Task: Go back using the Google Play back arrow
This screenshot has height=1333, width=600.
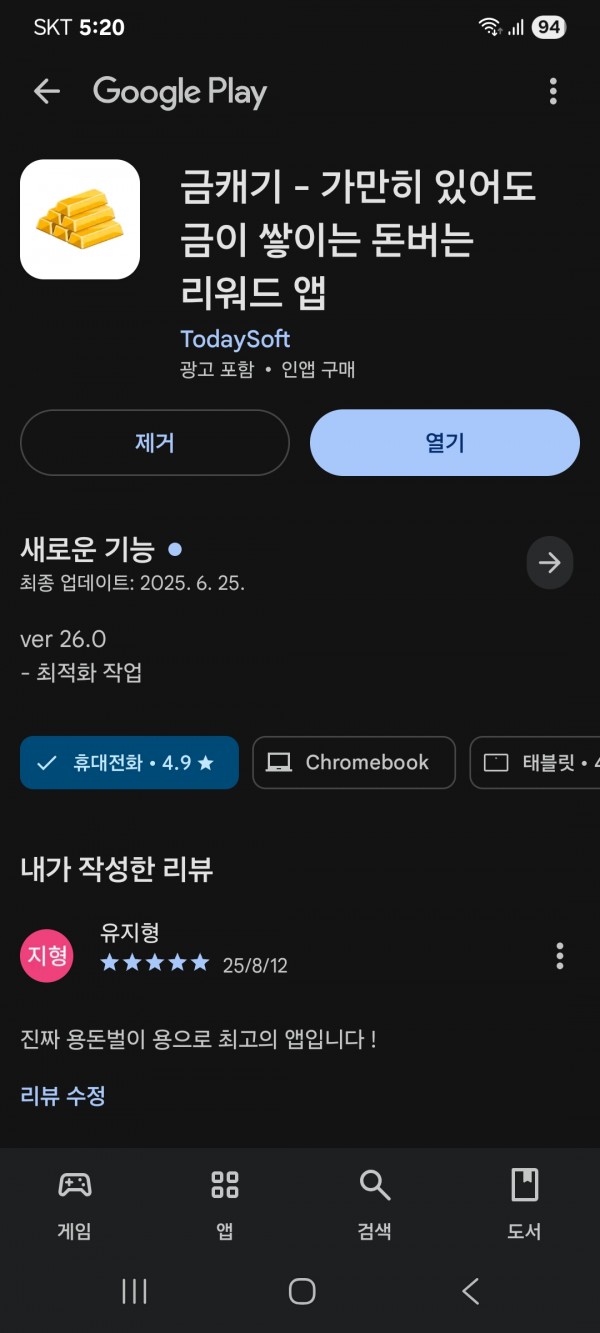Action: click(47, 92)
